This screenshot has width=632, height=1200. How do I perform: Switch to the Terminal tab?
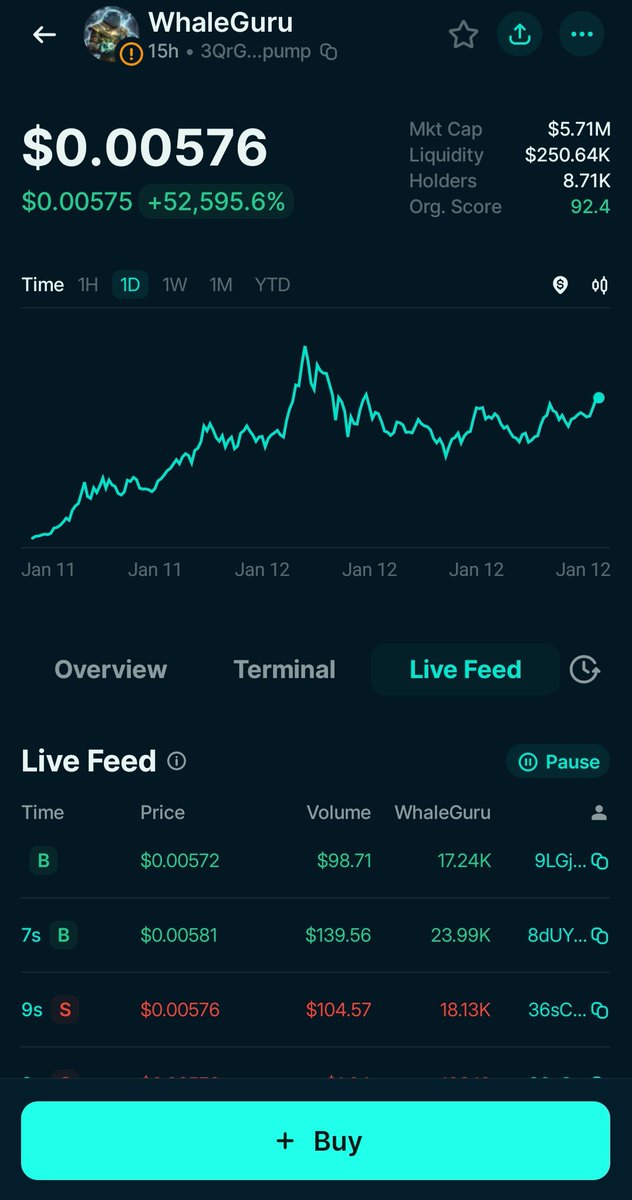tap(285, 669)
